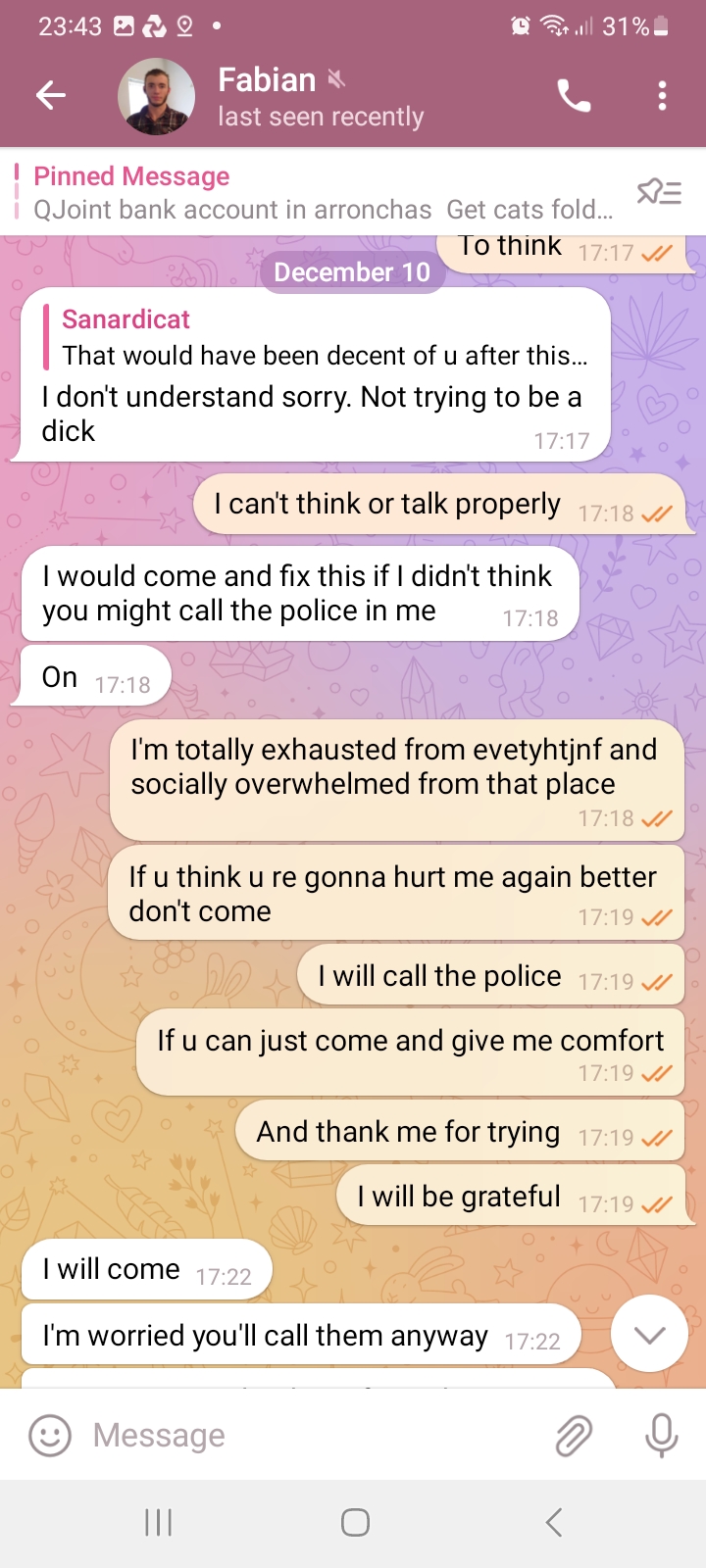Go to the system home screen
The width and height of the screenshot is (706, 1568).
(x=355, y=1522)
